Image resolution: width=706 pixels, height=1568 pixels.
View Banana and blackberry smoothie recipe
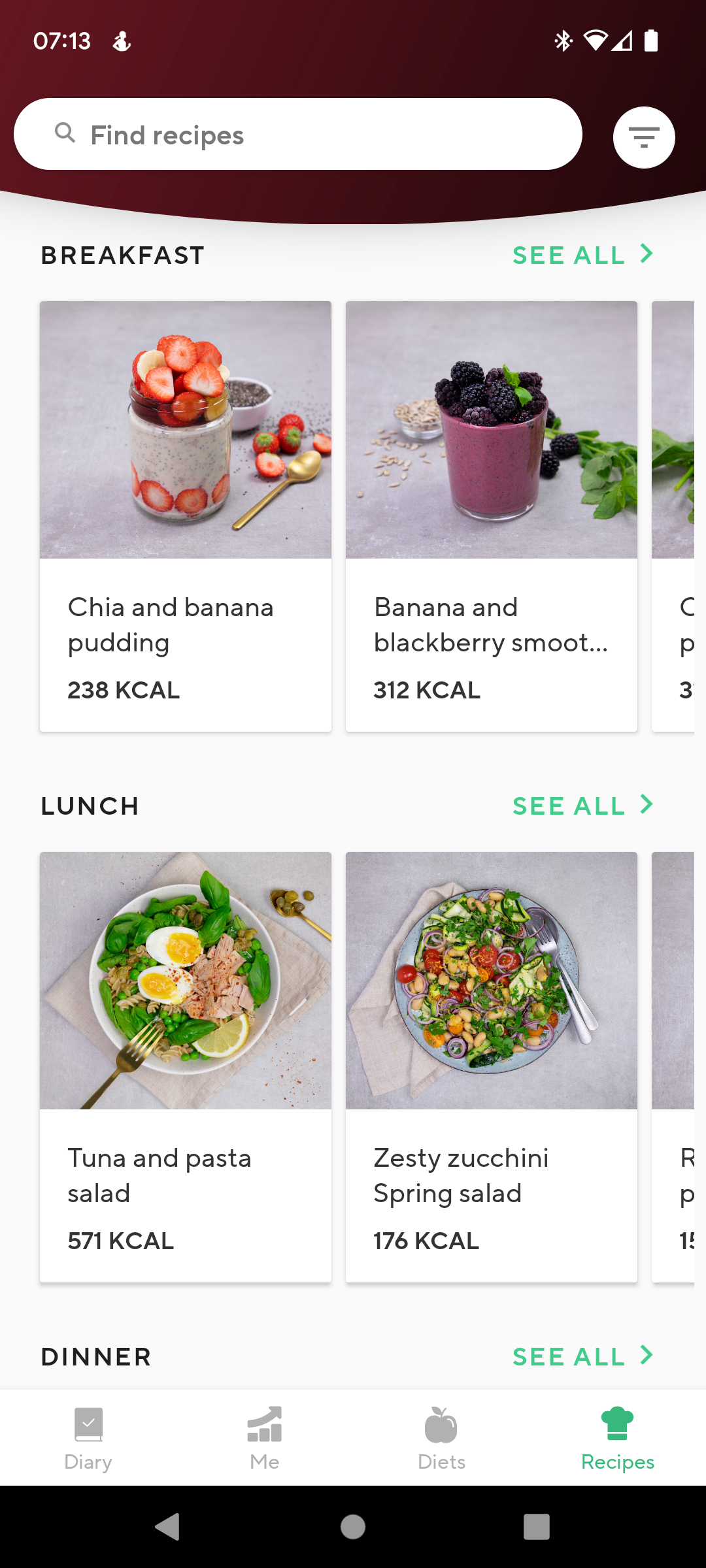(x=492, y=516)
